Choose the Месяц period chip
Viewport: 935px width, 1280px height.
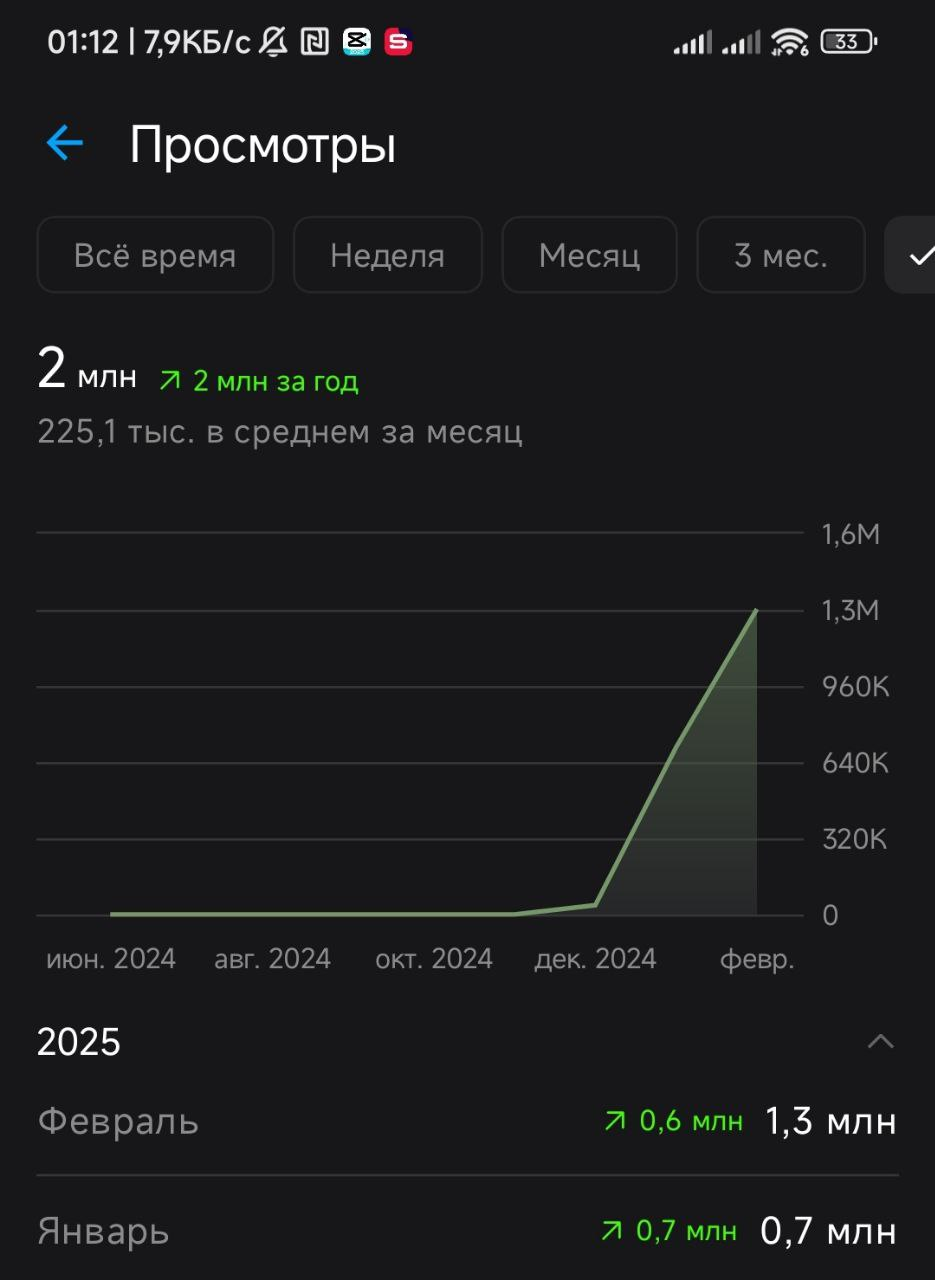(x=589, y=256)
